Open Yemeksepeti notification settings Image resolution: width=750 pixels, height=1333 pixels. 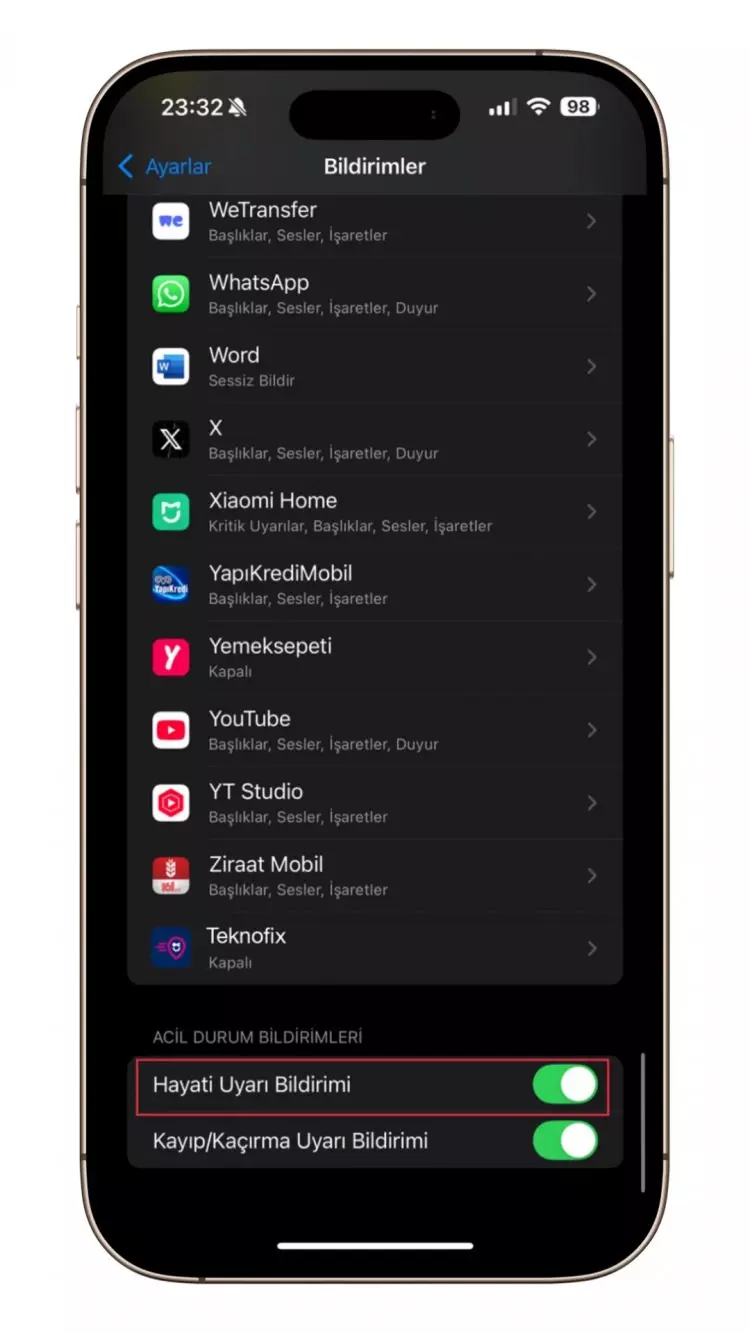375,657
